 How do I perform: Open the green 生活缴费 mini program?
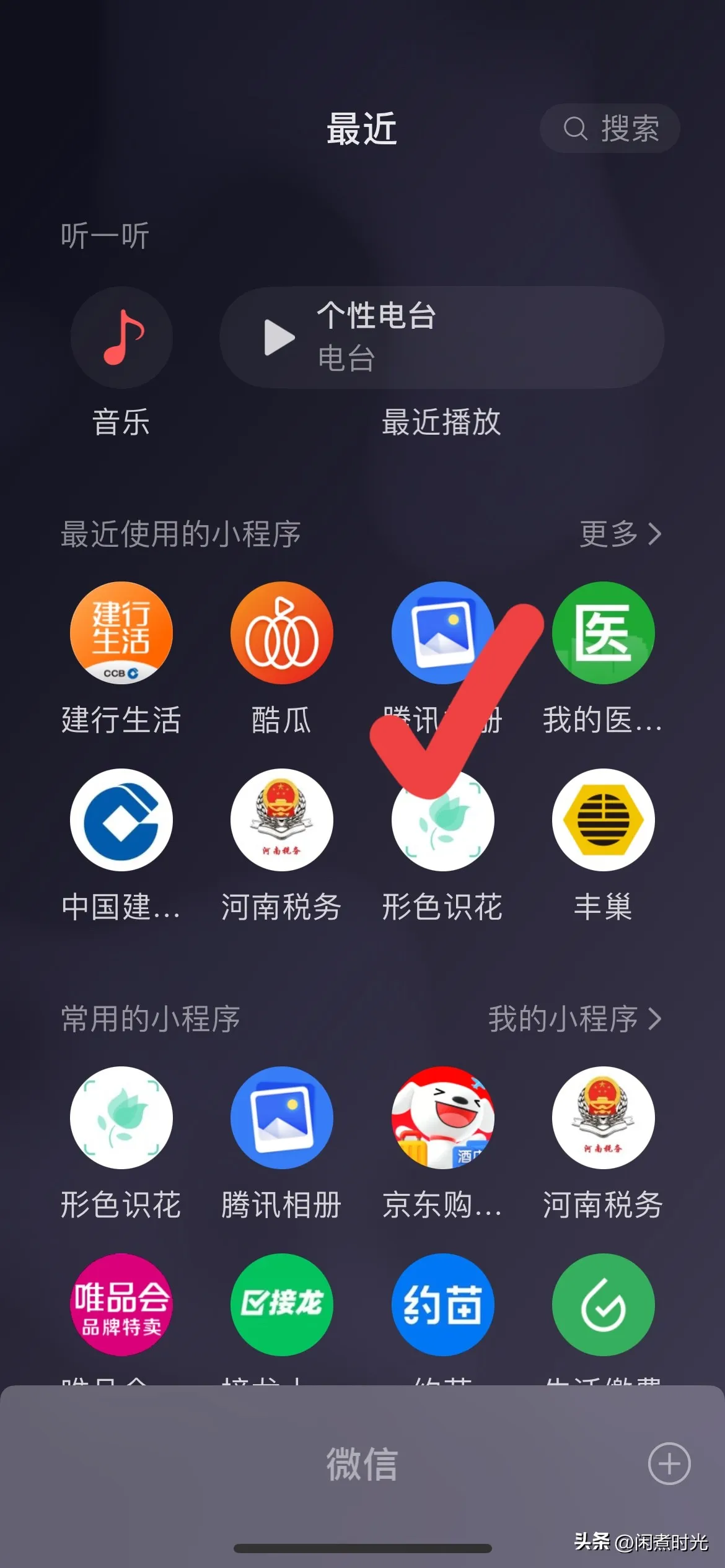click(x=603, y=1305)
